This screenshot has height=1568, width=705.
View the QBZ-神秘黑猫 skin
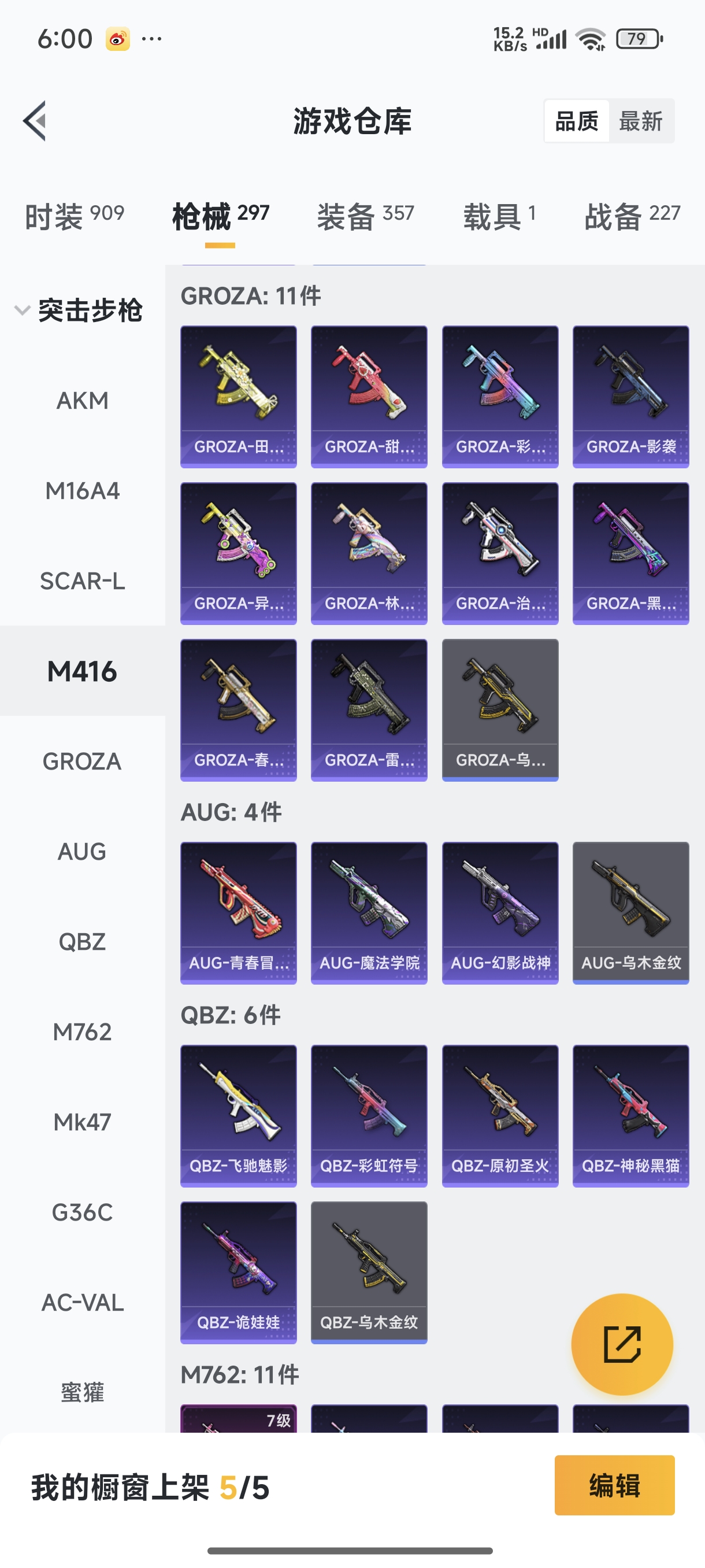click(631, 1116)
